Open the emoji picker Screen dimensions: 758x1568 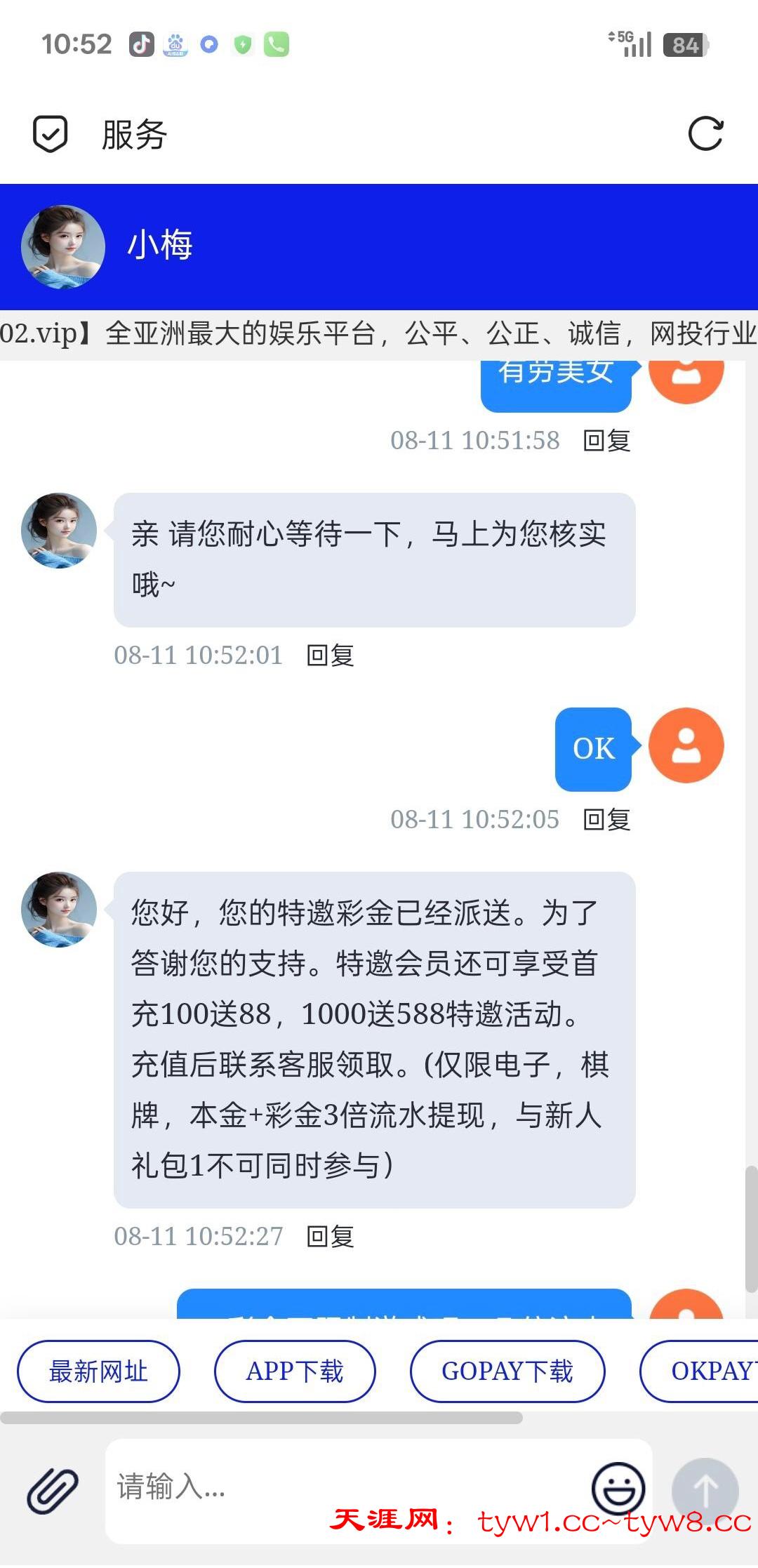tap(618, 1488)
